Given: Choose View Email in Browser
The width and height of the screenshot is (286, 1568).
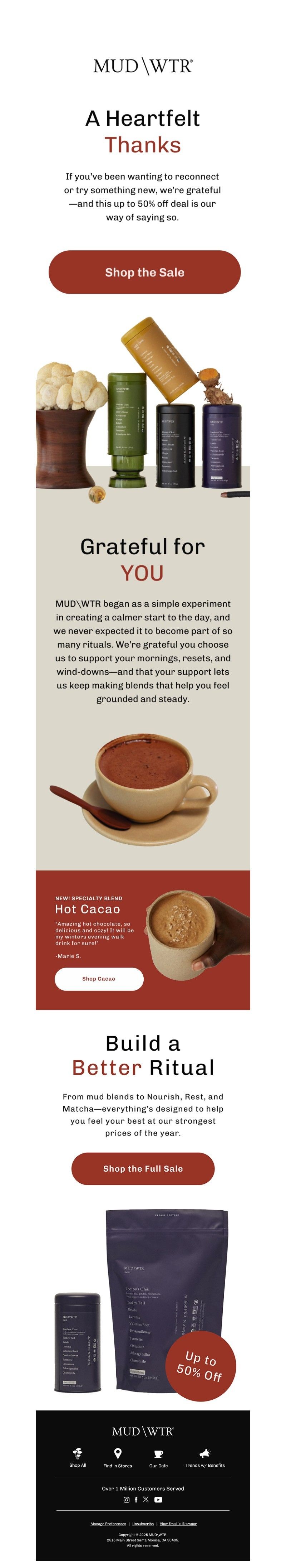Looking at the screenshot, I should [178, 1524].
